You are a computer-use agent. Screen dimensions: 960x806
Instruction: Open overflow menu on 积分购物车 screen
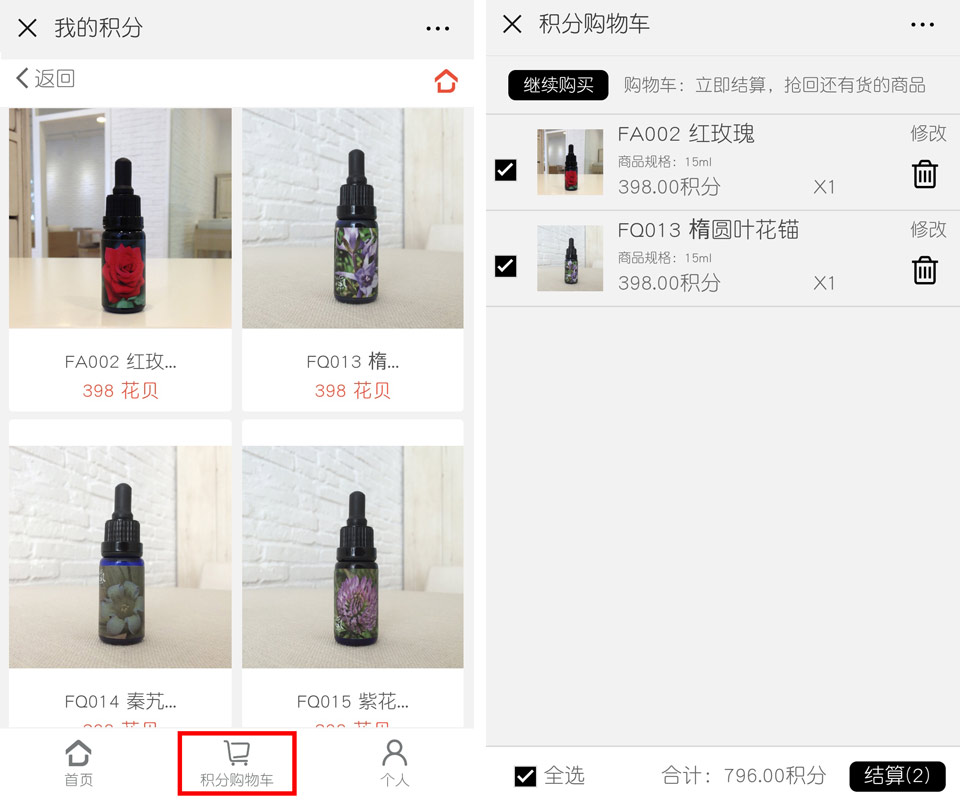tap(922, 25)
